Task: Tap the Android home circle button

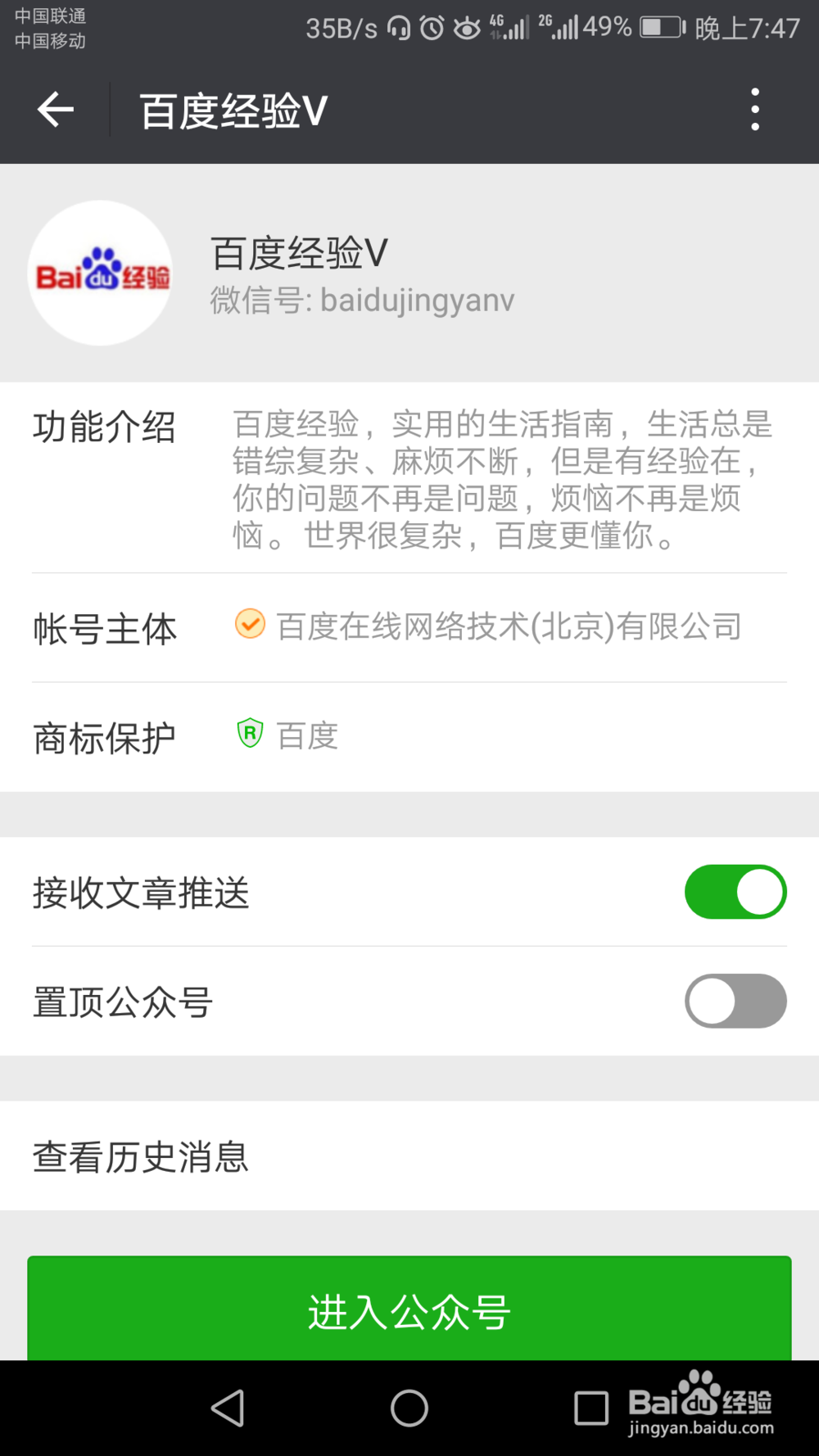Action: pos(409,1407)
